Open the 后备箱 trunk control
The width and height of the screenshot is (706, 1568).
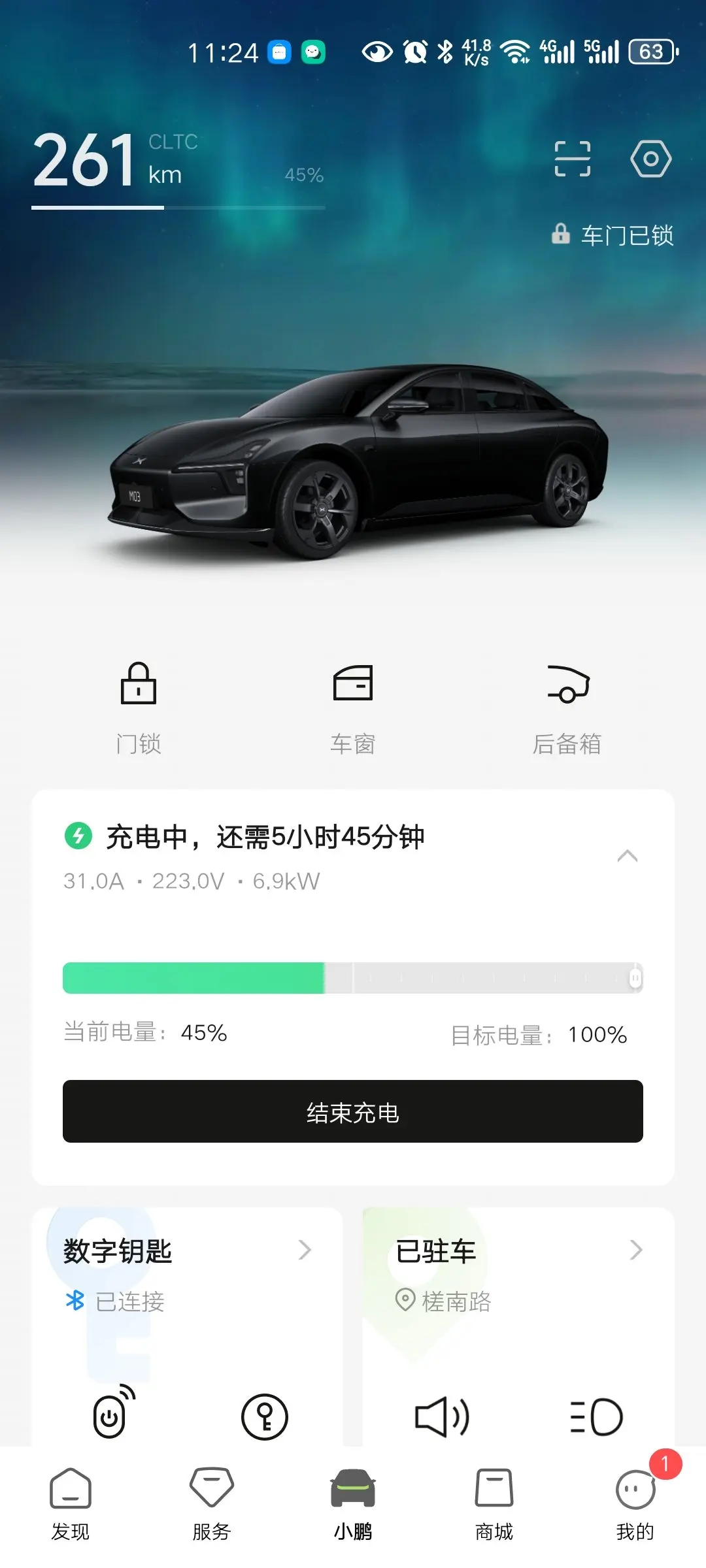click(567, 709)
